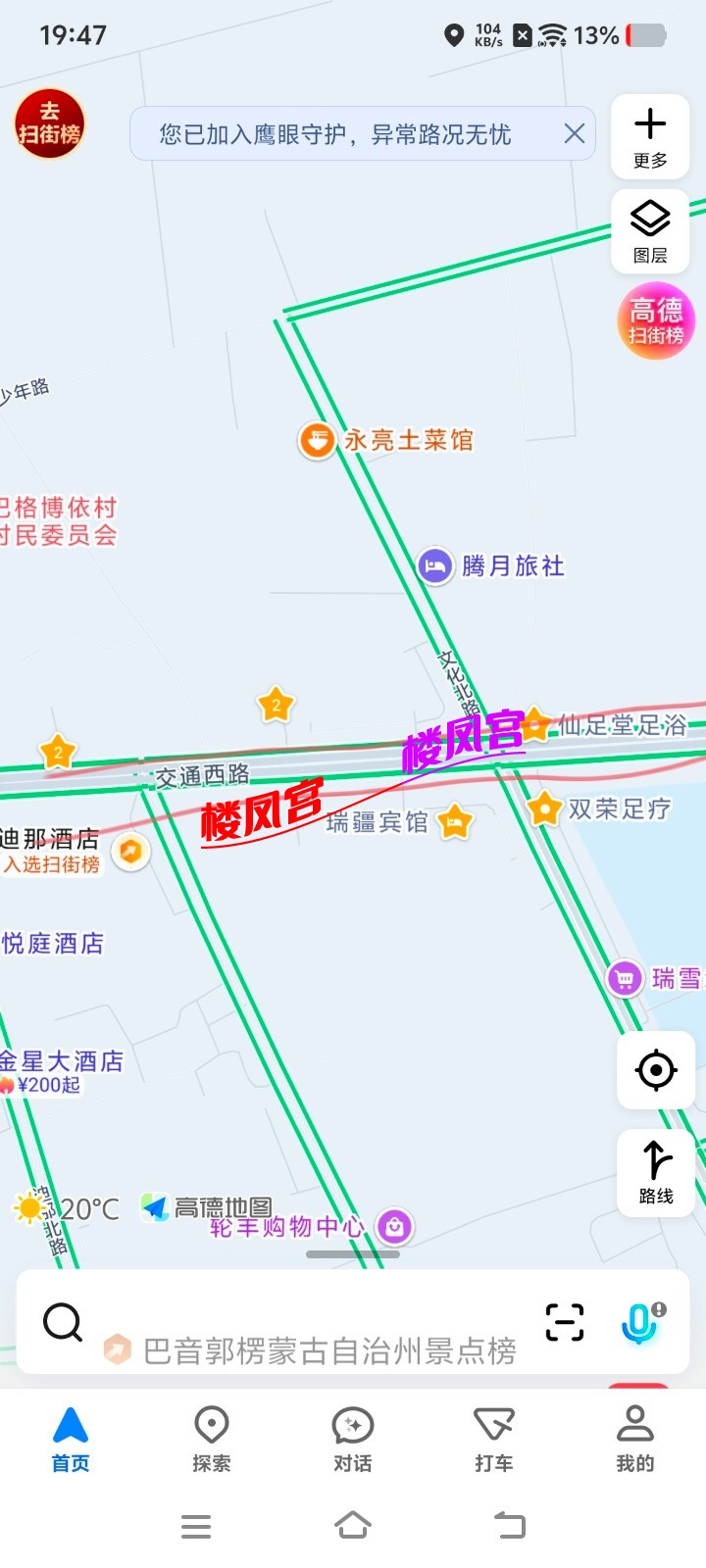
Task: Switch to the 我的 tab
Action: 634,1438
